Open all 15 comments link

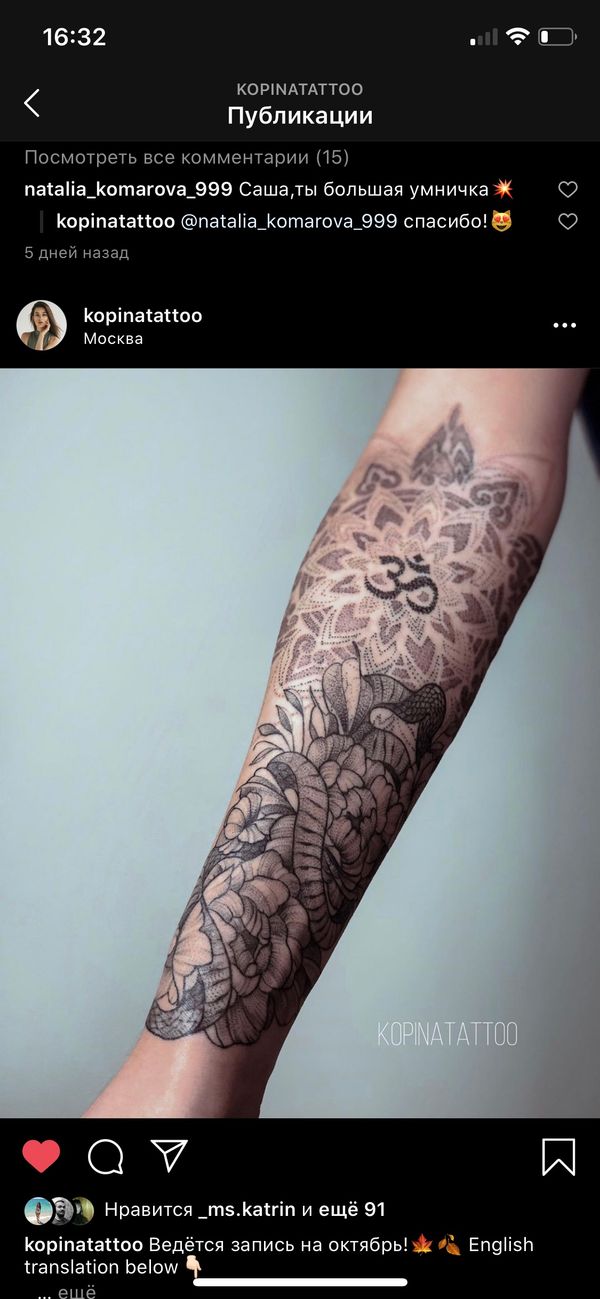[186, 158]
